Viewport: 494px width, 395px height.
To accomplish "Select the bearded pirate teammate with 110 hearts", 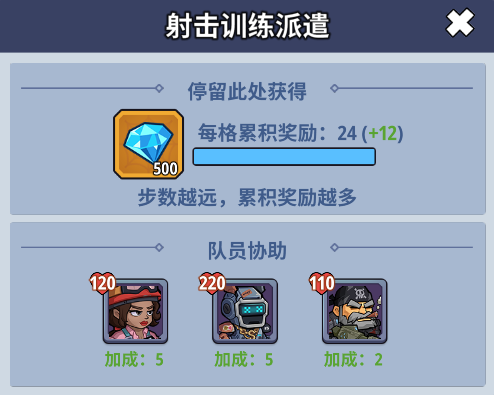I will click(355, 311).
